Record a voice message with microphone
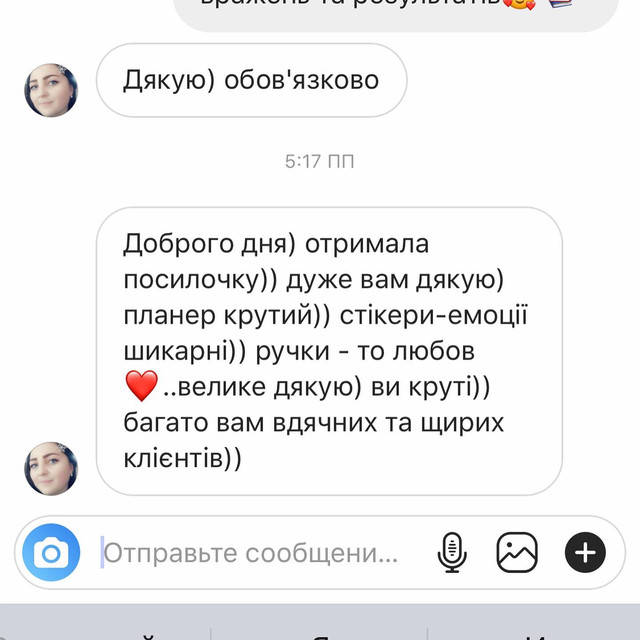Screen dimensions: 640x640 coord(453,552)
